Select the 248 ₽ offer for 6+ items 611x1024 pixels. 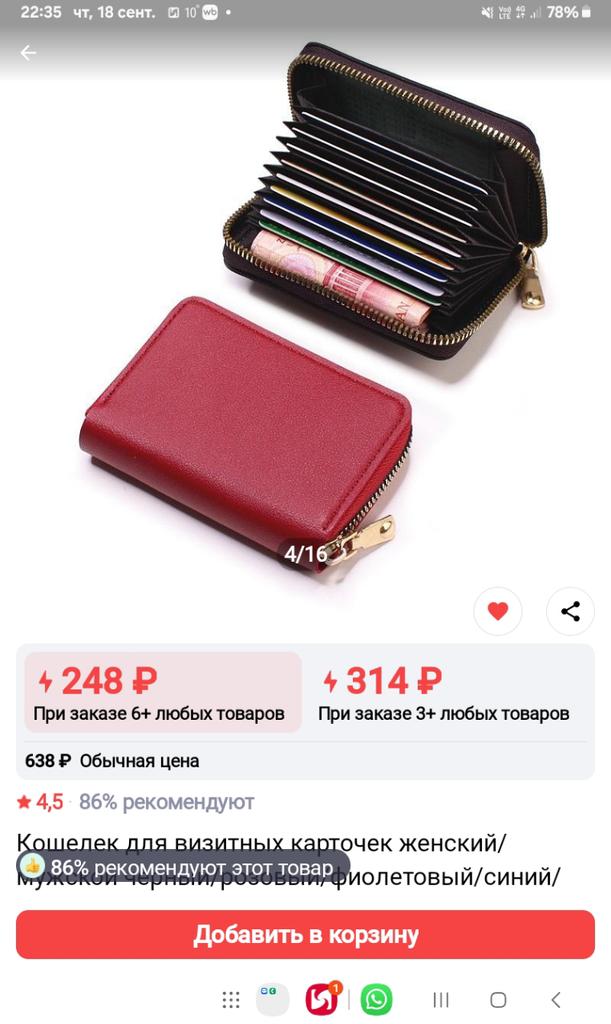160,692
